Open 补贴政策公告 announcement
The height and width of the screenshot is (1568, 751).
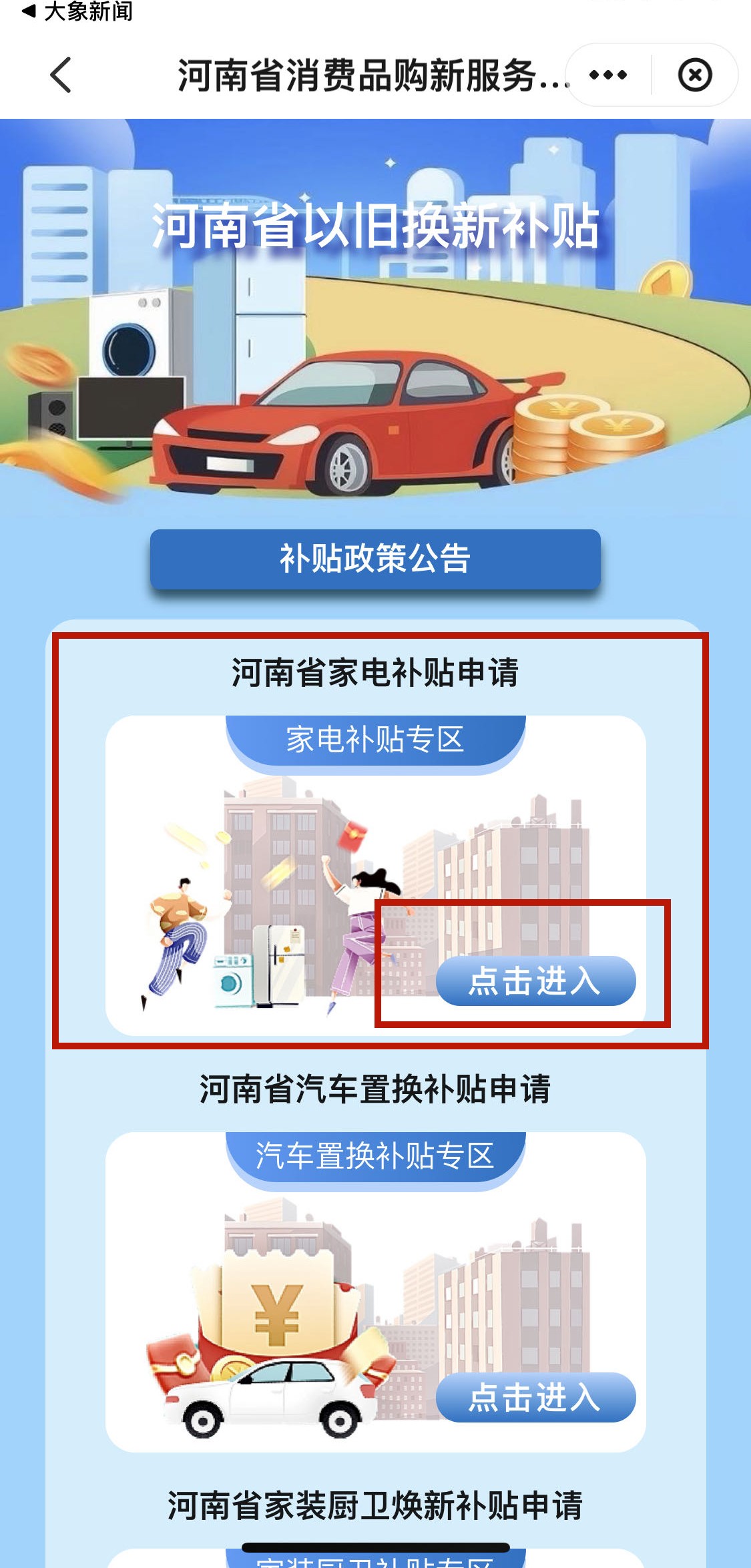click(375, 559)
